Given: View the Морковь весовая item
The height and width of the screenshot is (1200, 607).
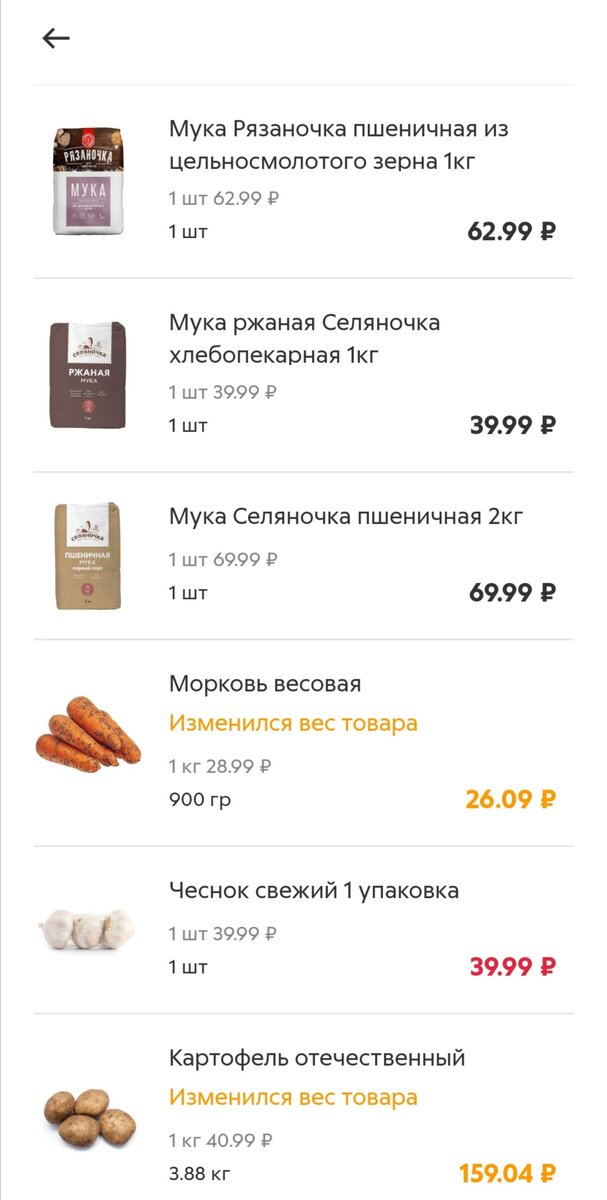Looking at the screenshot, I should [265, 684].
